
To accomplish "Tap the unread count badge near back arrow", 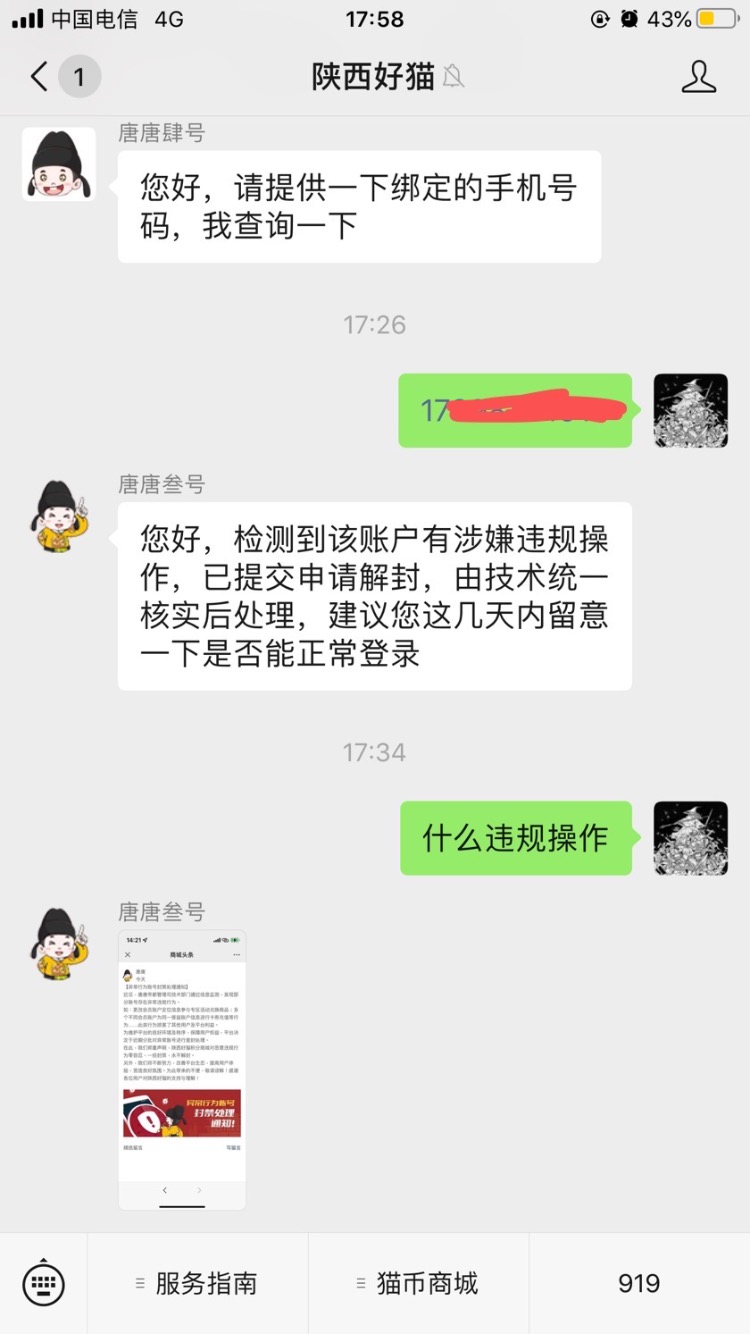I will pyautogui.click(x=78, y=77).
